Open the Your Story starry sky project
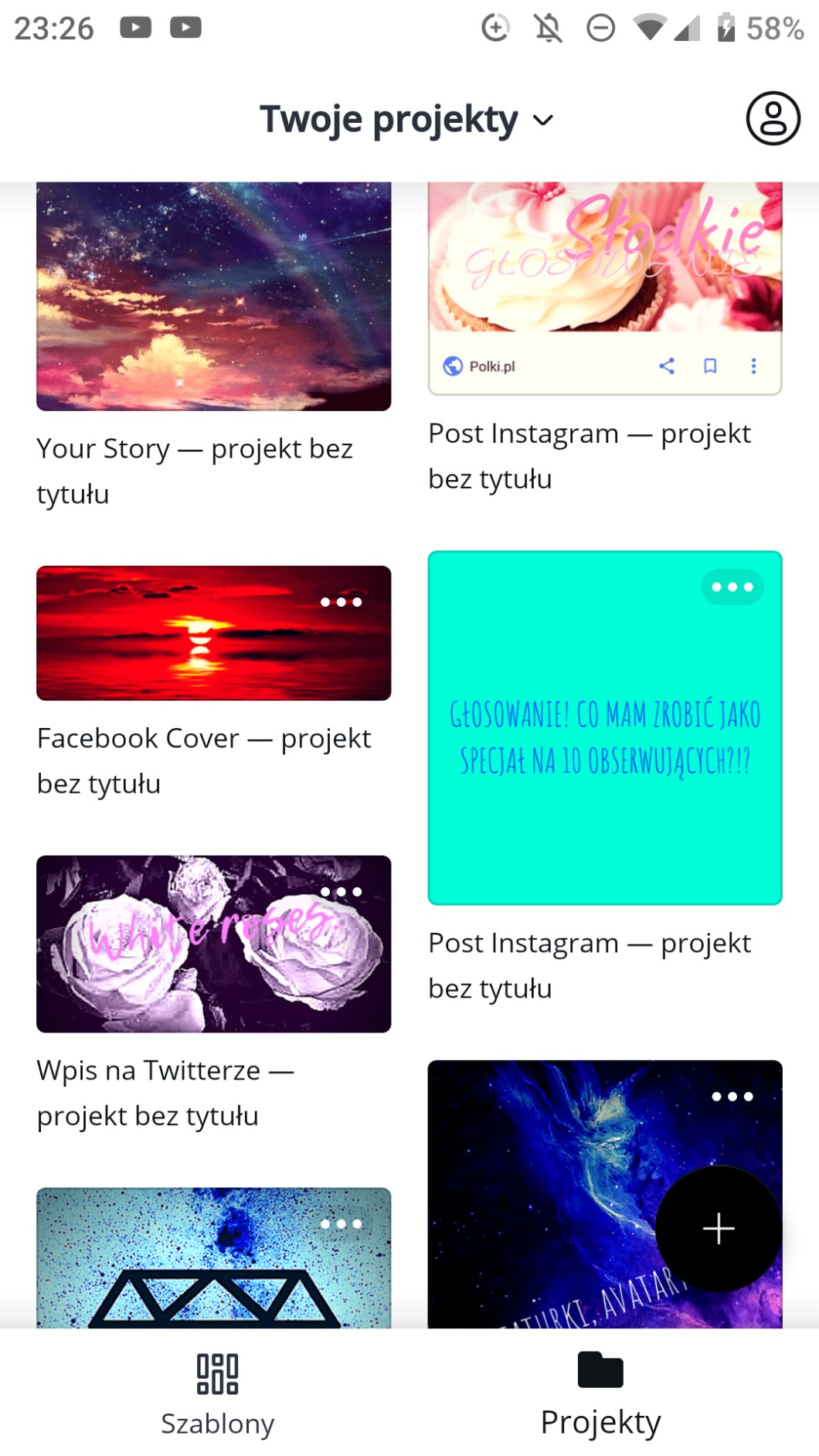819x1456 pixels. (x=213, y=297)
